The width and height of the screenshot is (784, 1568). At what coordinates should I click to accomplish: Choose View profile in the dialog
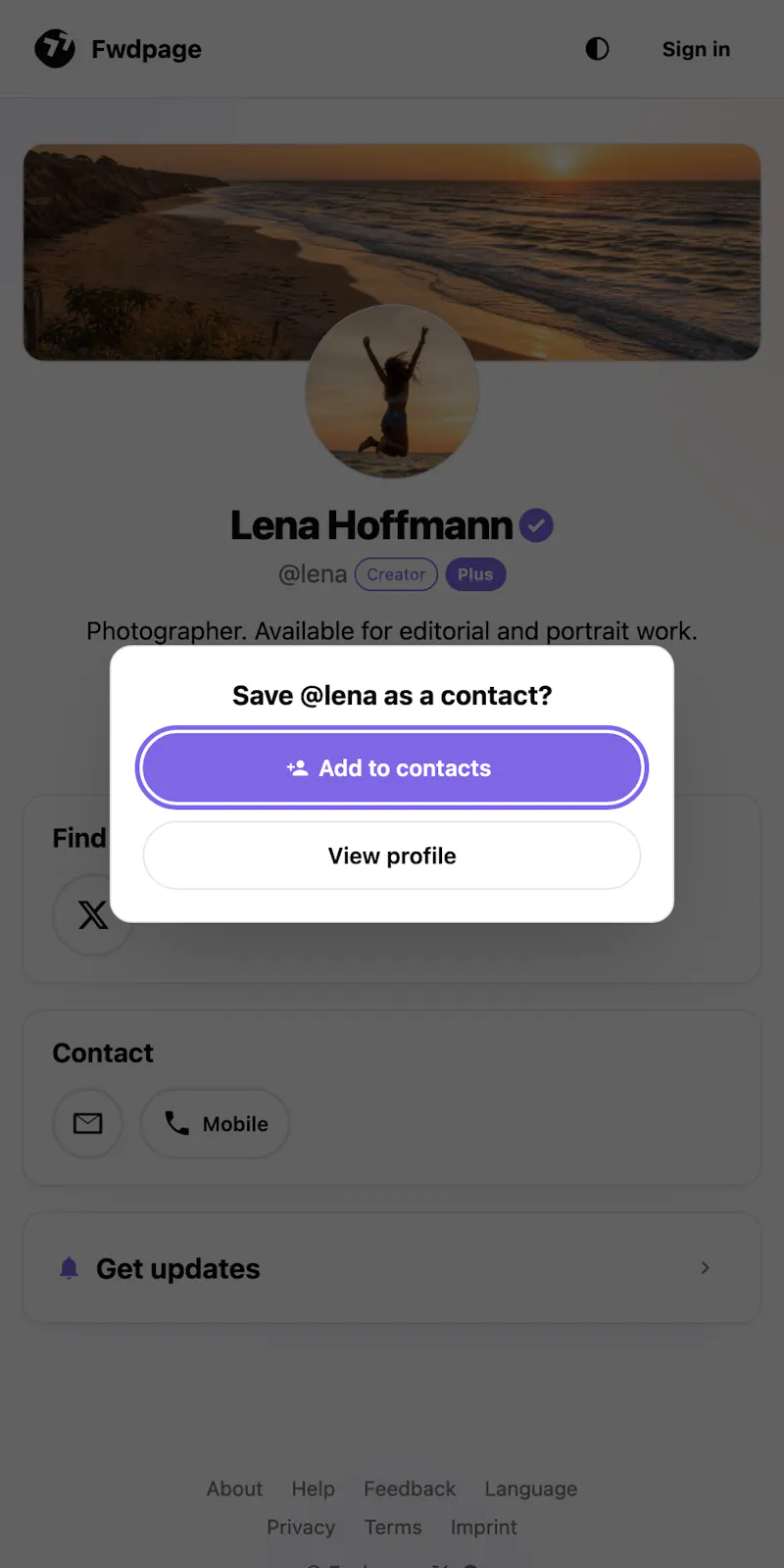coord(392,856)
